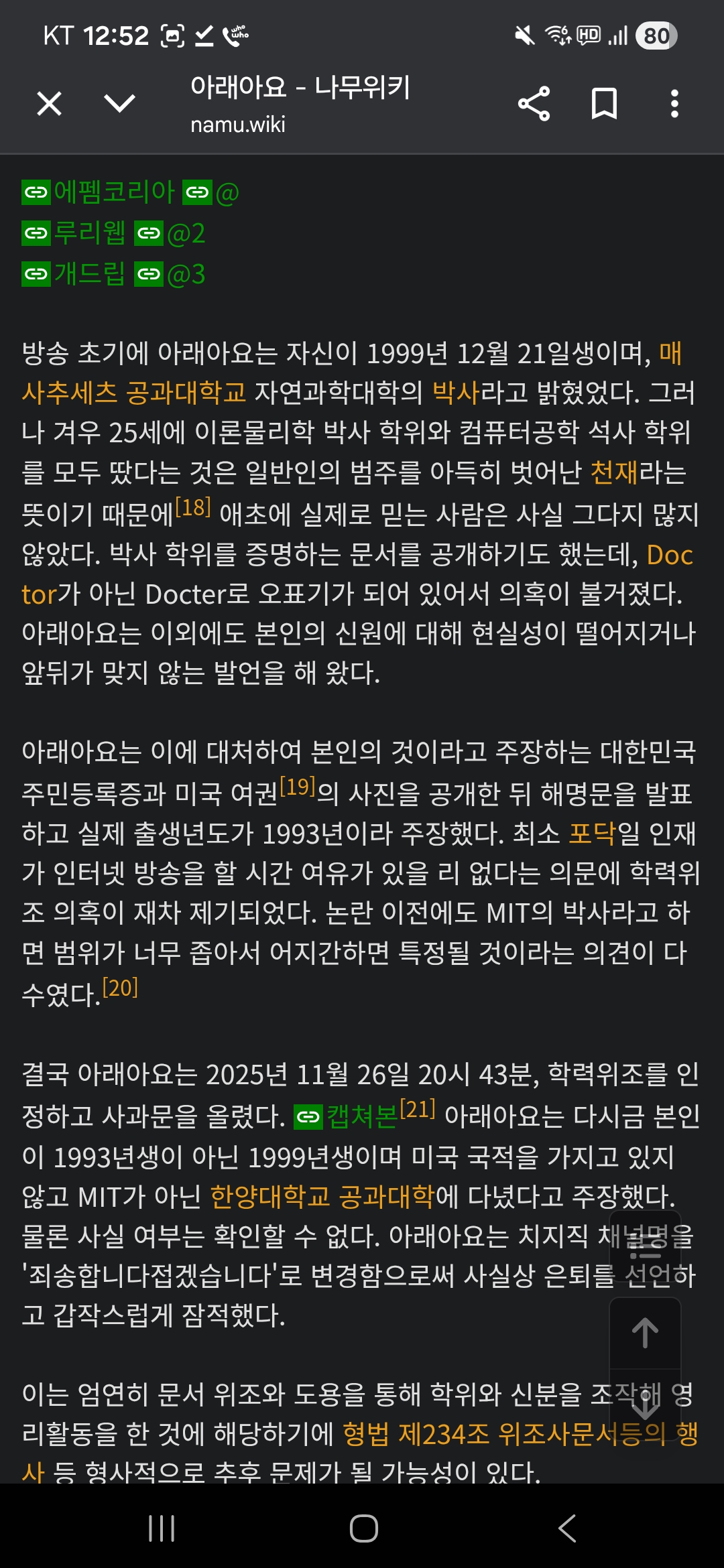Open the three-dot overflow menu
The width and height of the screenshot is (724, 1568).
pos(674,104)
